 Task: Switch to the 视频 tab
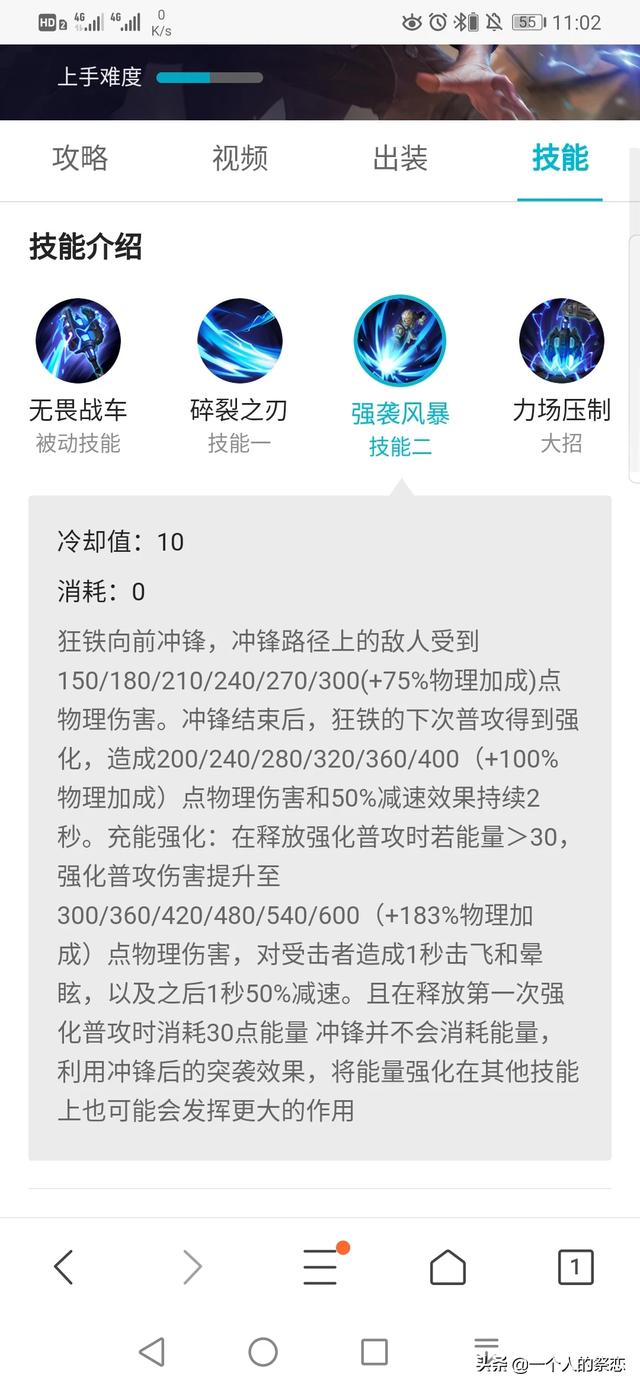coord(240,158)
